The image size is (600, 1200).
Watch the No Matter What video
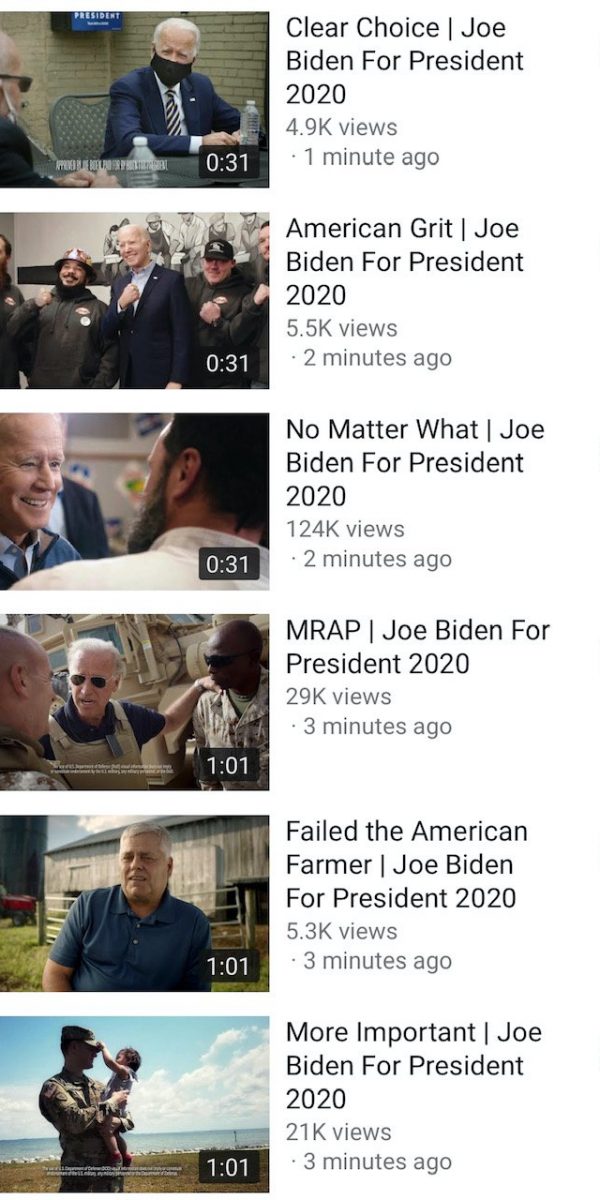(x=134, y=501)
